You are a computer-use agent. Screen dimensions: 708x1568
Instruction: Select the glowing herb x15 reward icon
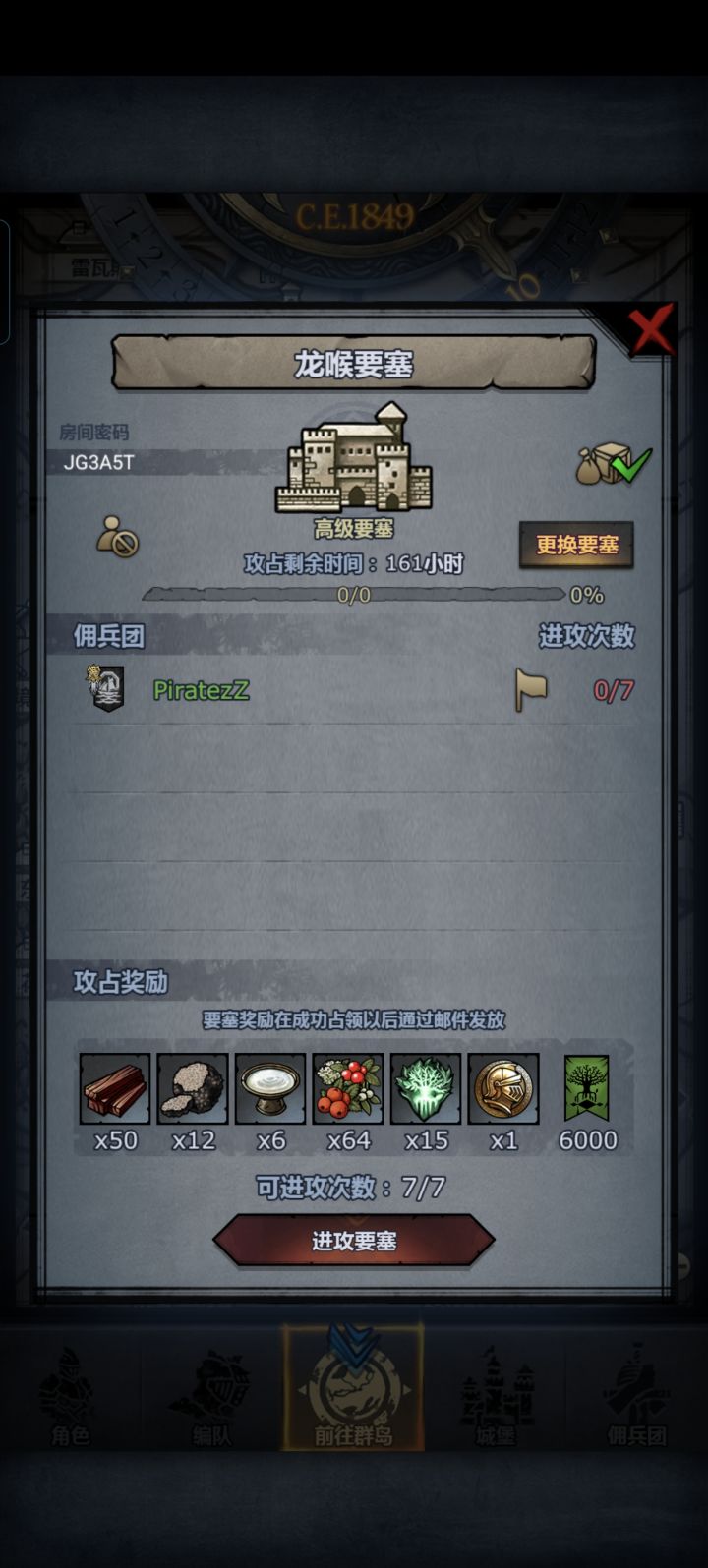(425, 1089)
